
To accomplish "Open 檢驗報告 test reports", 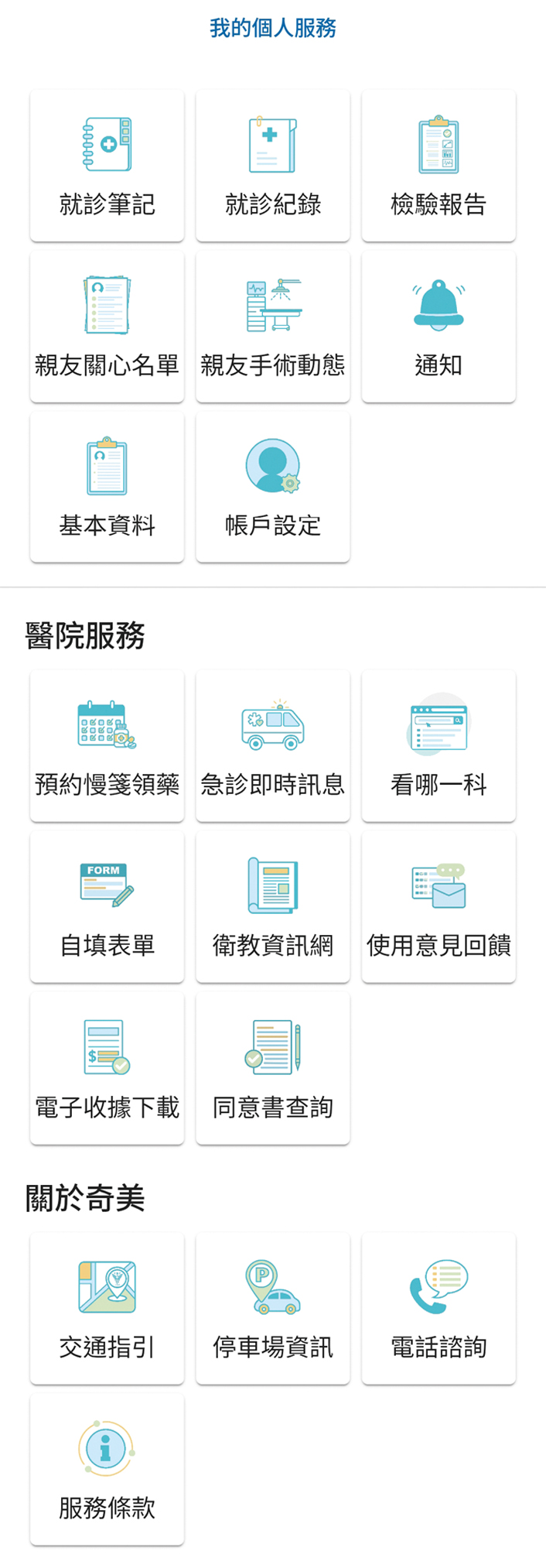I will pos(439,166).
